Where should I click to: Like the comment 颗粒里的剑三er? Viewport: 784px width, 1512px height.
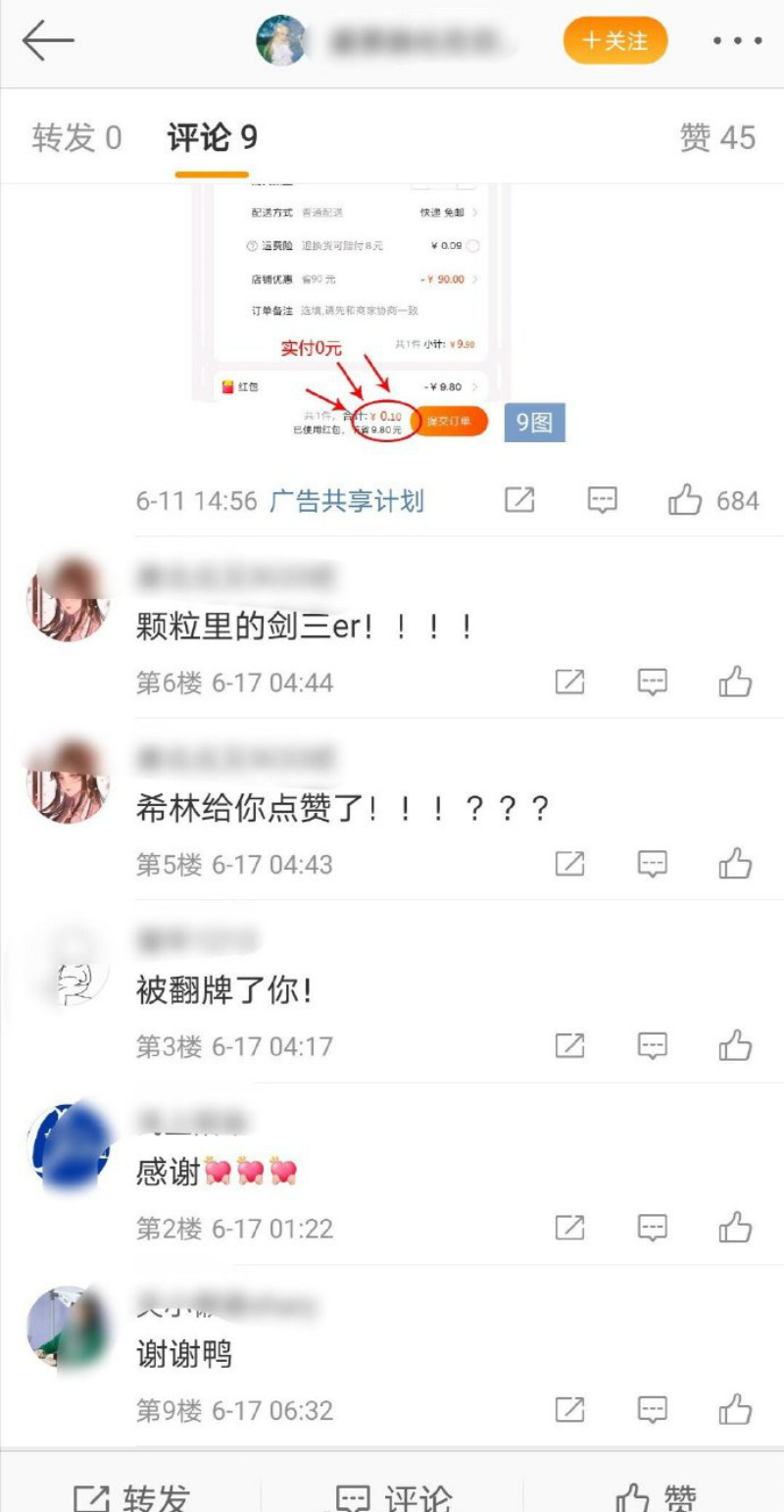click(735, 682)
